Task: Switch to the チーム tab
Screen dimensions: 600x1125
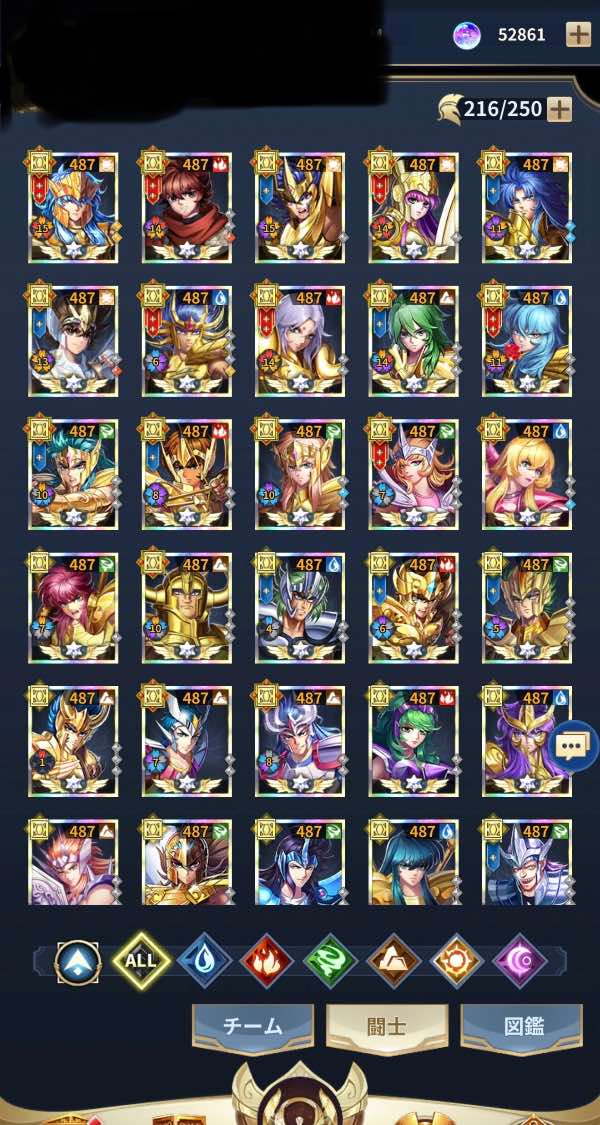Action: [x=252, y=1026]
